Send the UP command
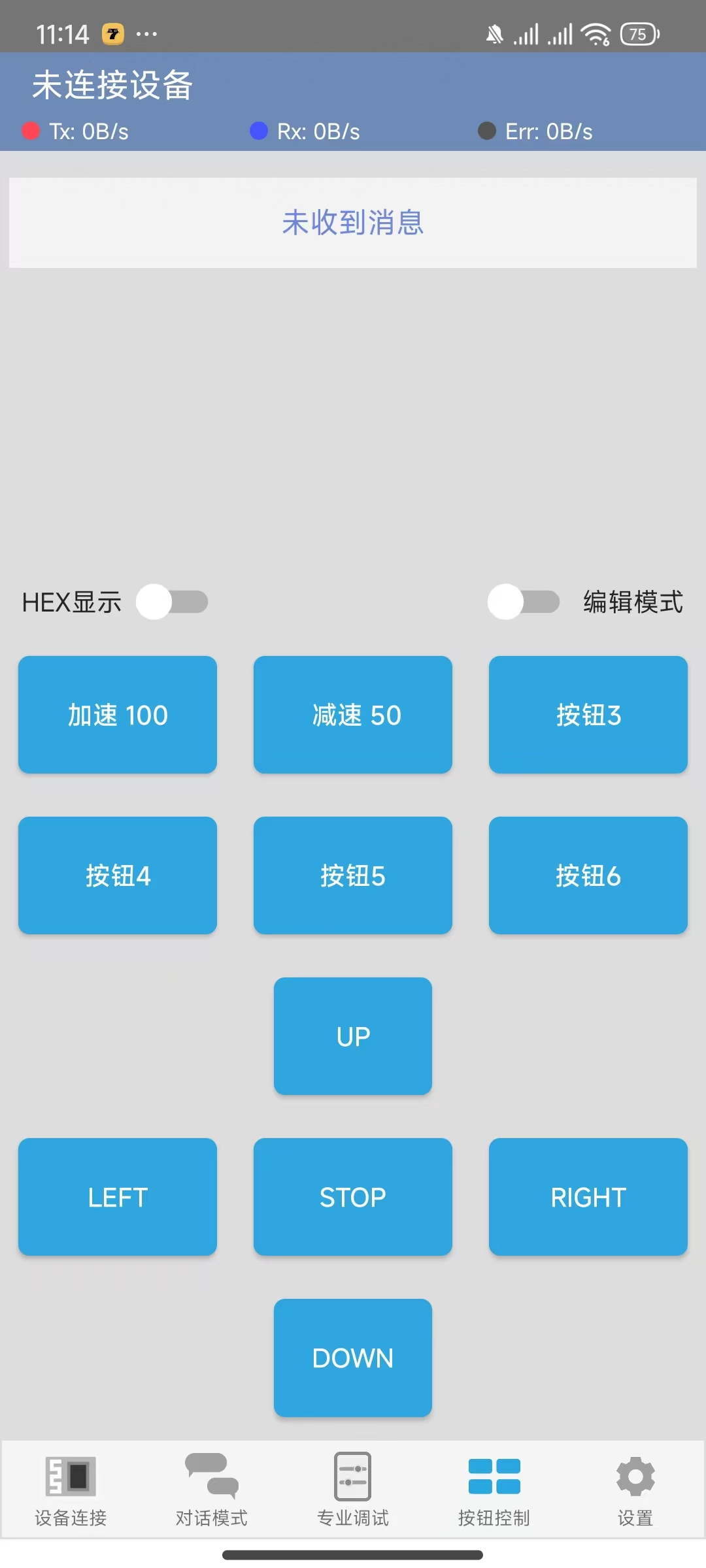The width and height of the screenshot is (706, 1568). [353, 1036]
